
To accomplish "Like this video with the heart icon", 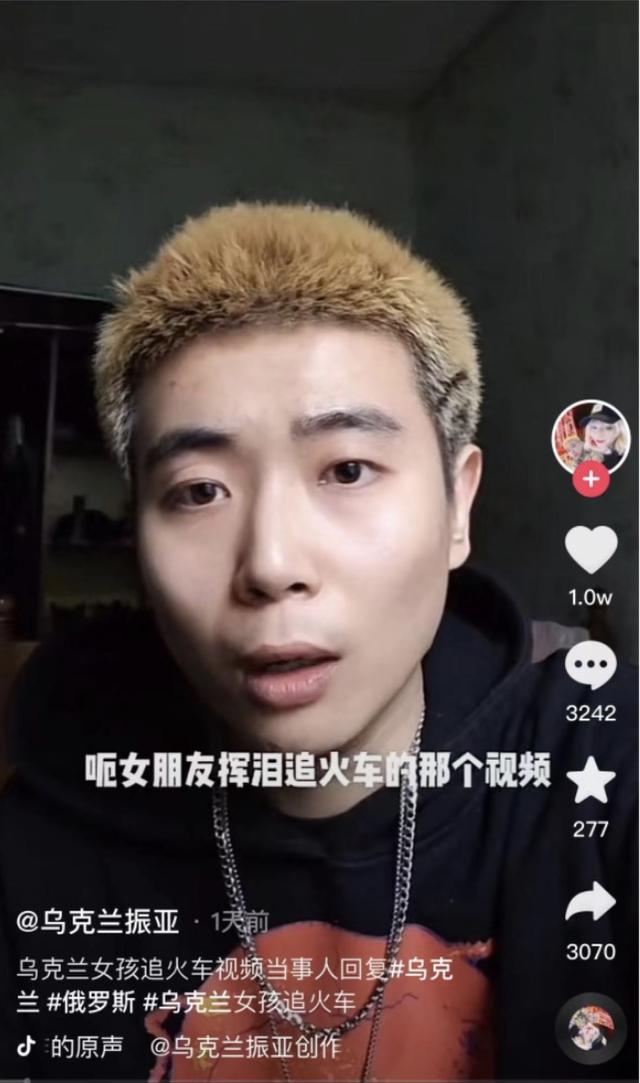I will [591, 549].
